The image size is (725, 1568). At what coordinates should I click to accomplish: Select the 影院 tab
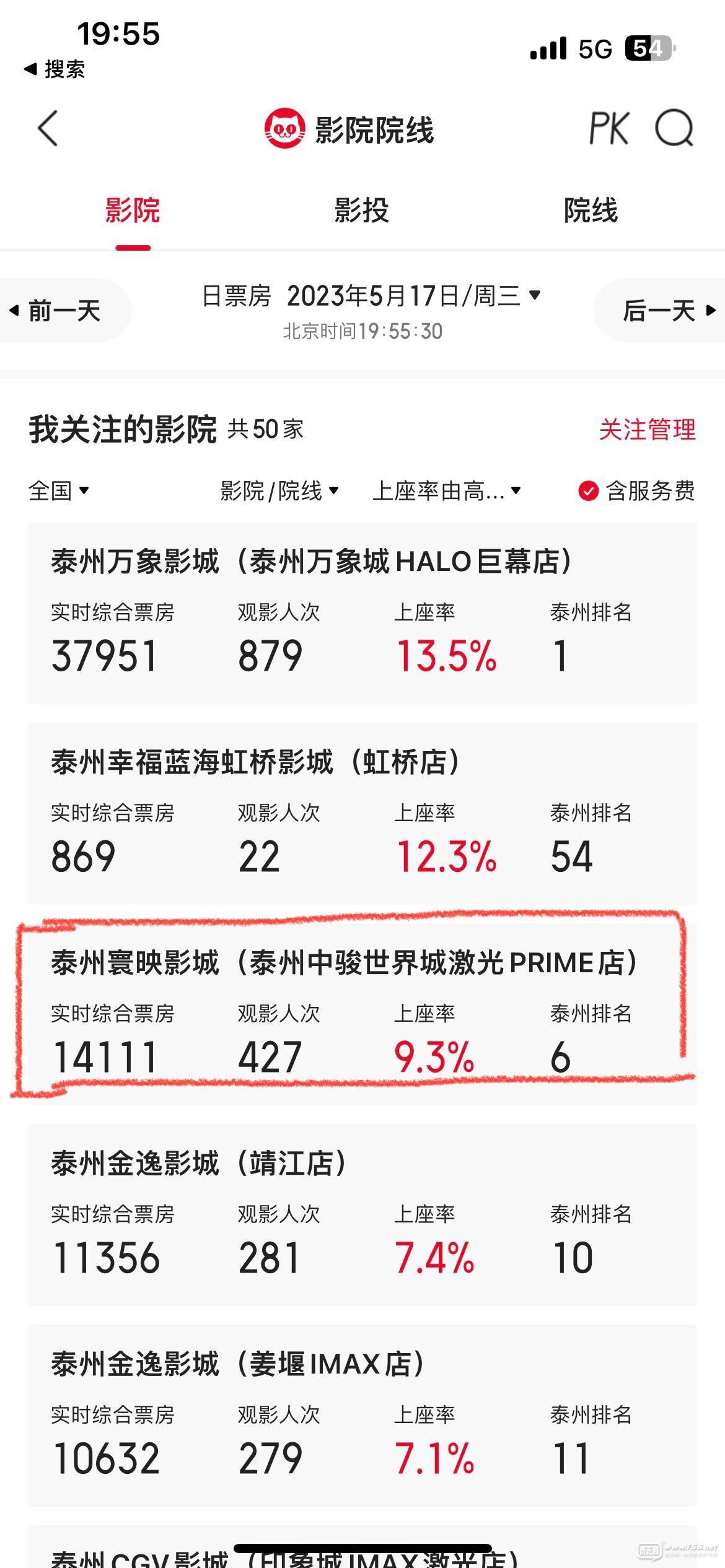133,211
